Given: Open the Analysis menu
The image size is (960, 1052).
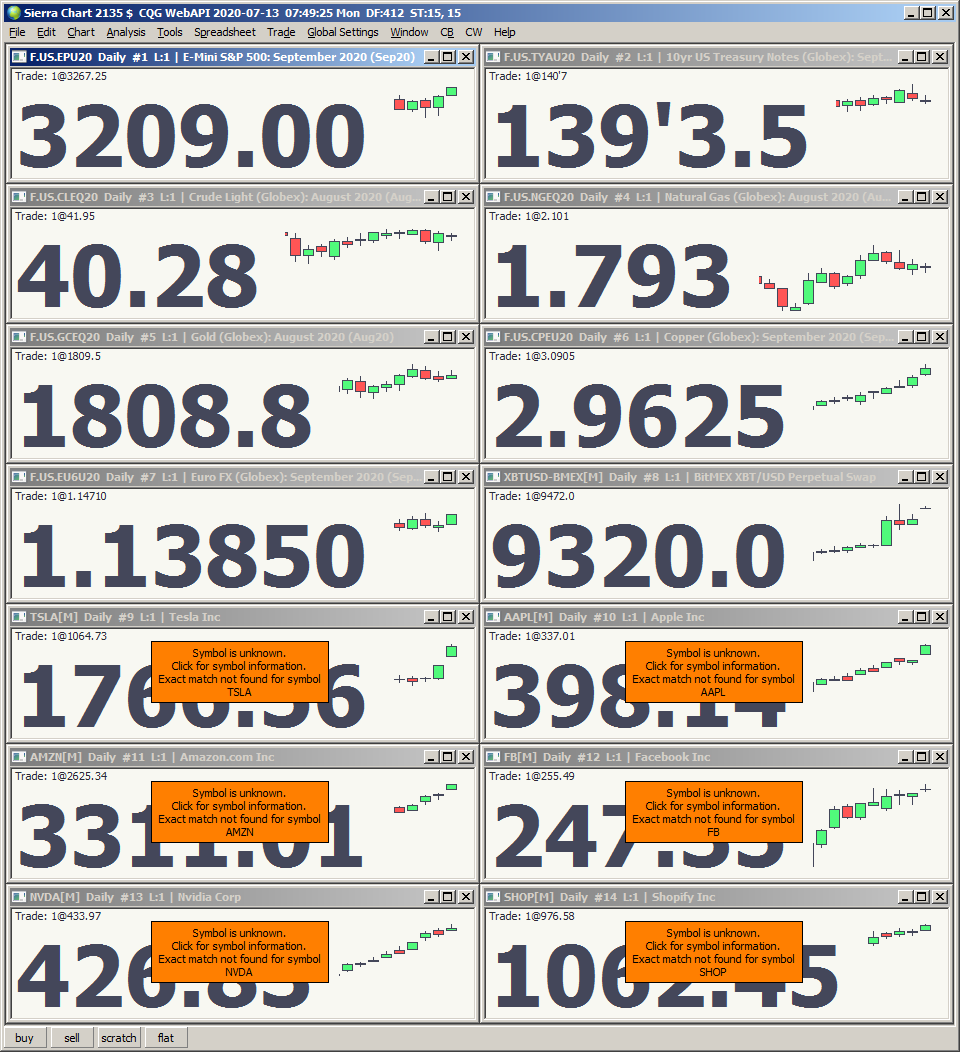Looking at the screenshot, I should [x=126, y=32].
